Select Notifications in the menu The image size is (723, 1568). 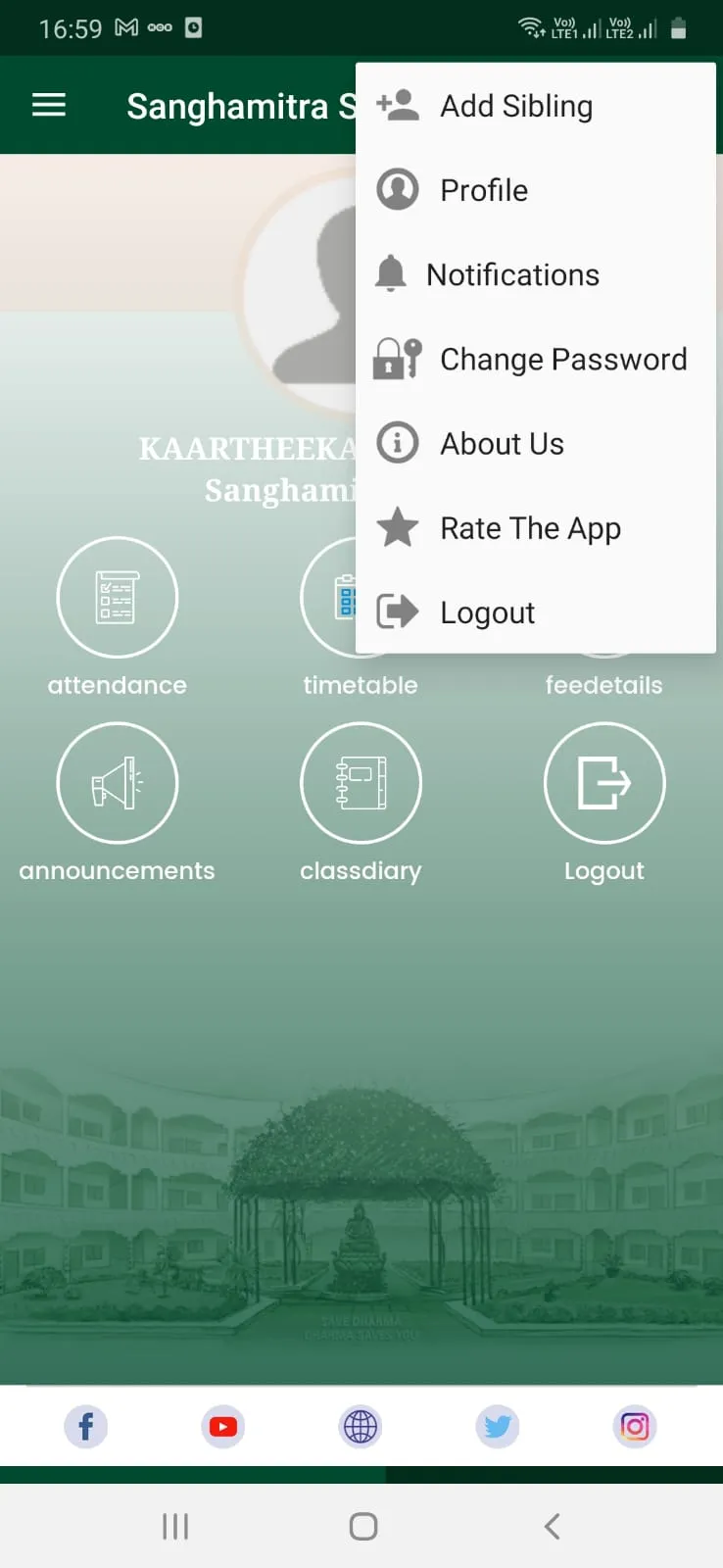(513, 274)
